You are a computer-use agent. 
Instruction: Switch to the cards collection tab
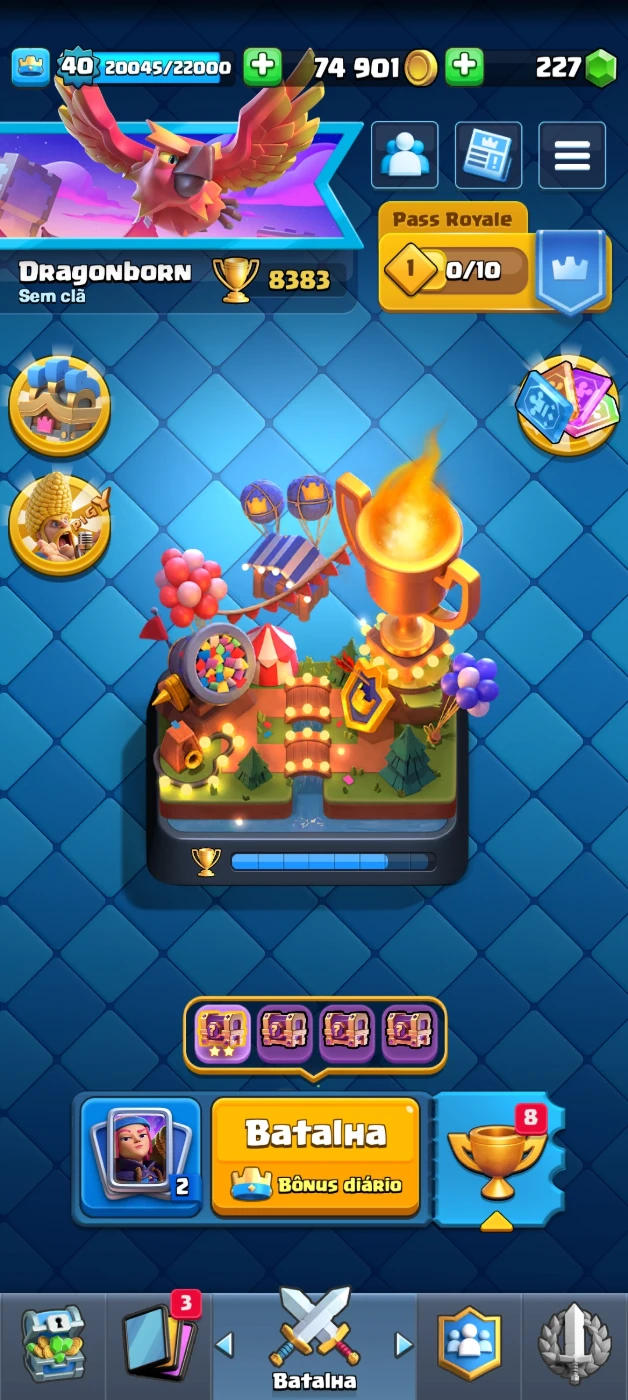click(x=158, y=1343)
